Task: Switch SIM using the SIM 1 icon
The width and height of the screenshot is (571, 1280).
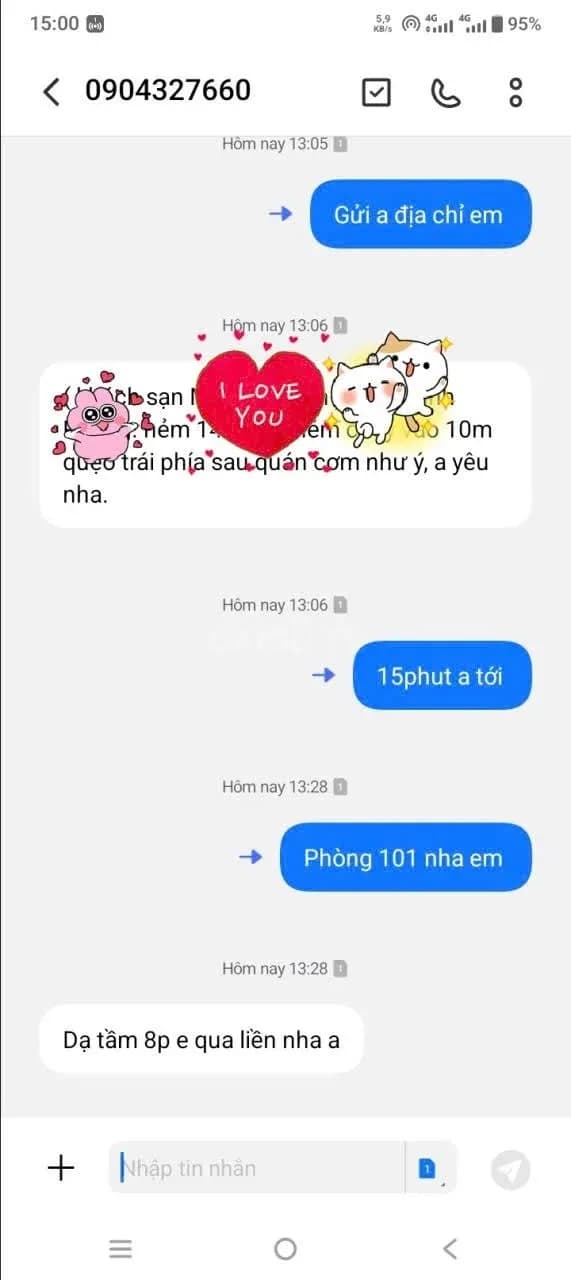Action: click(430, 1168)
